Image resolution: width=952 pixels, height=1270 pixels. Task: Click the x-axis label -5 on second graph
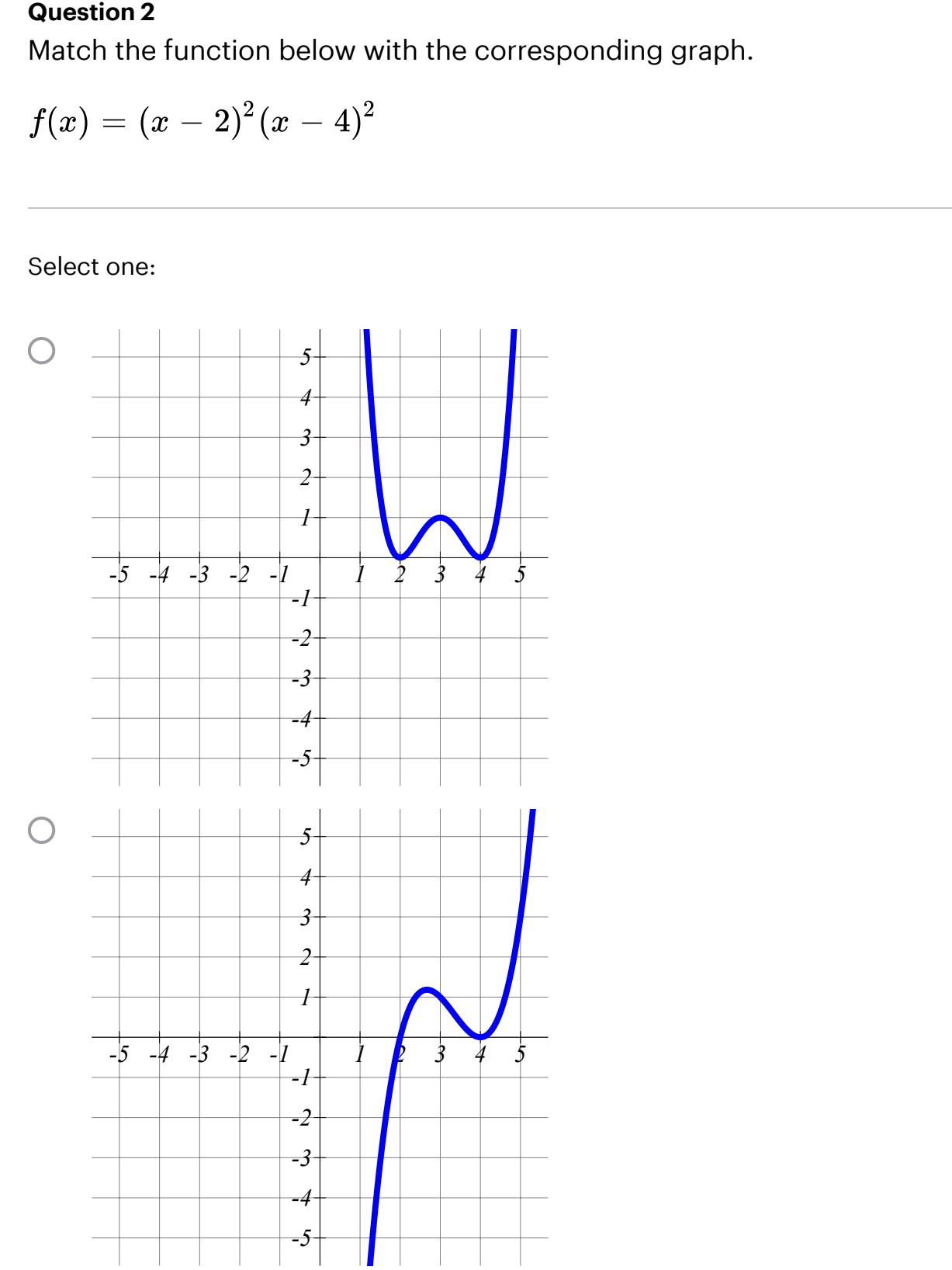click(x=118, y=1053)
